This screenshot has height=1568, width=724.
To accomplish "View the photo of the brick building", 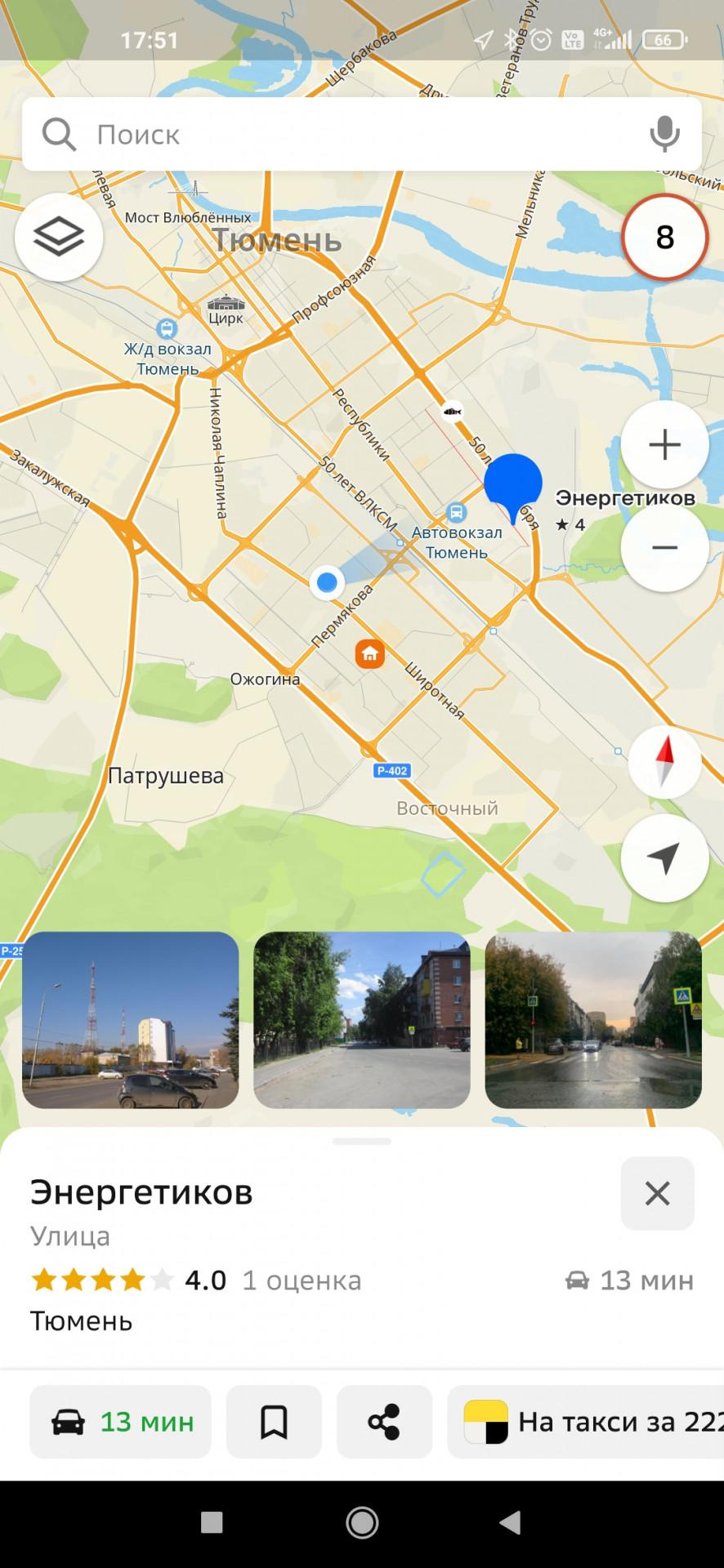I will pyautogui.click(x=362, y=1020).
